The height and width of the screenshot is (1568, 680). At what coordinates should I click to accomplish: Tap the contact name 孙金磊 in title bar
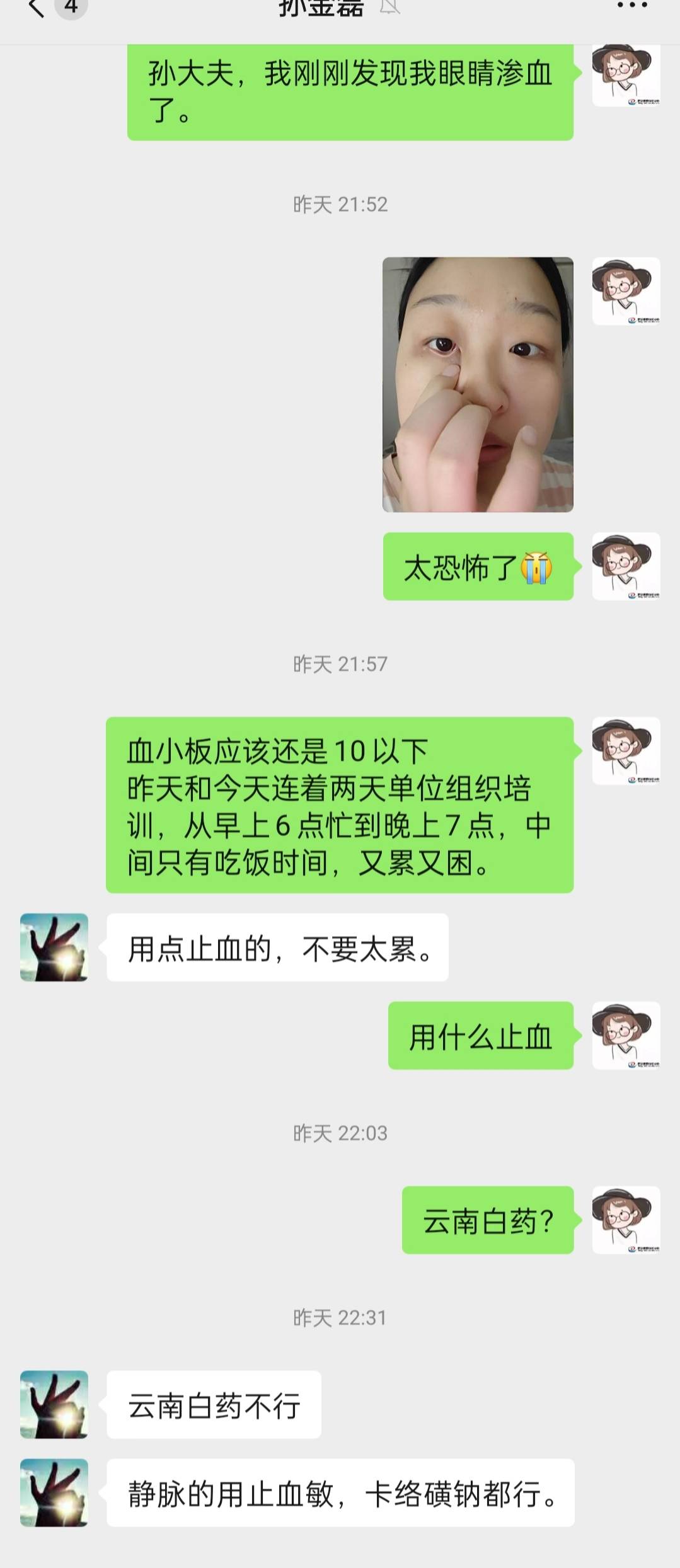tap(318, 8)
